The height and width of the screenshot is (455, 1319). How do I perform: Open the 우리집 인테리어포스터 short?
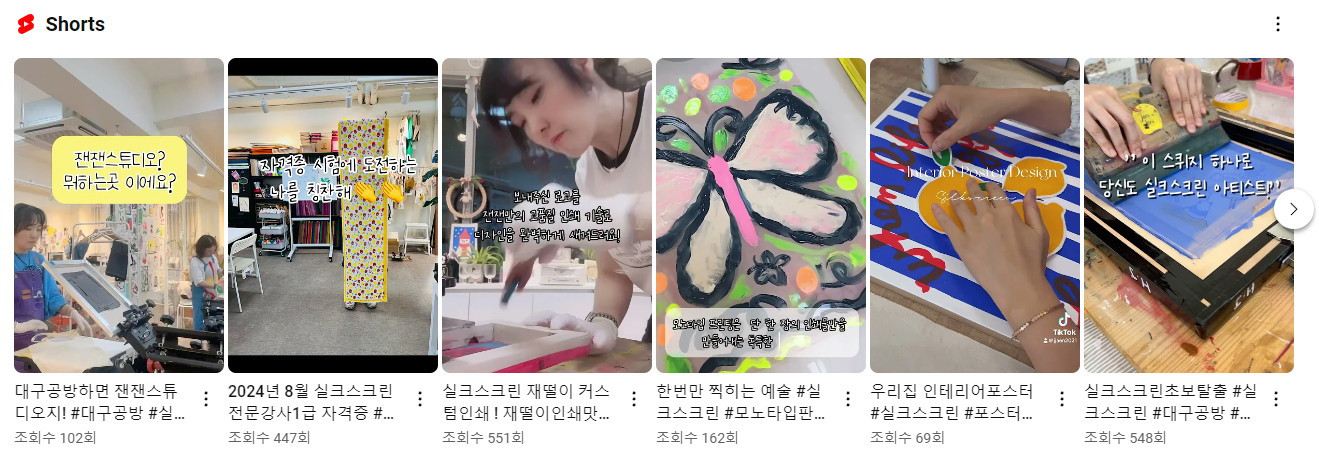point(974,215)
